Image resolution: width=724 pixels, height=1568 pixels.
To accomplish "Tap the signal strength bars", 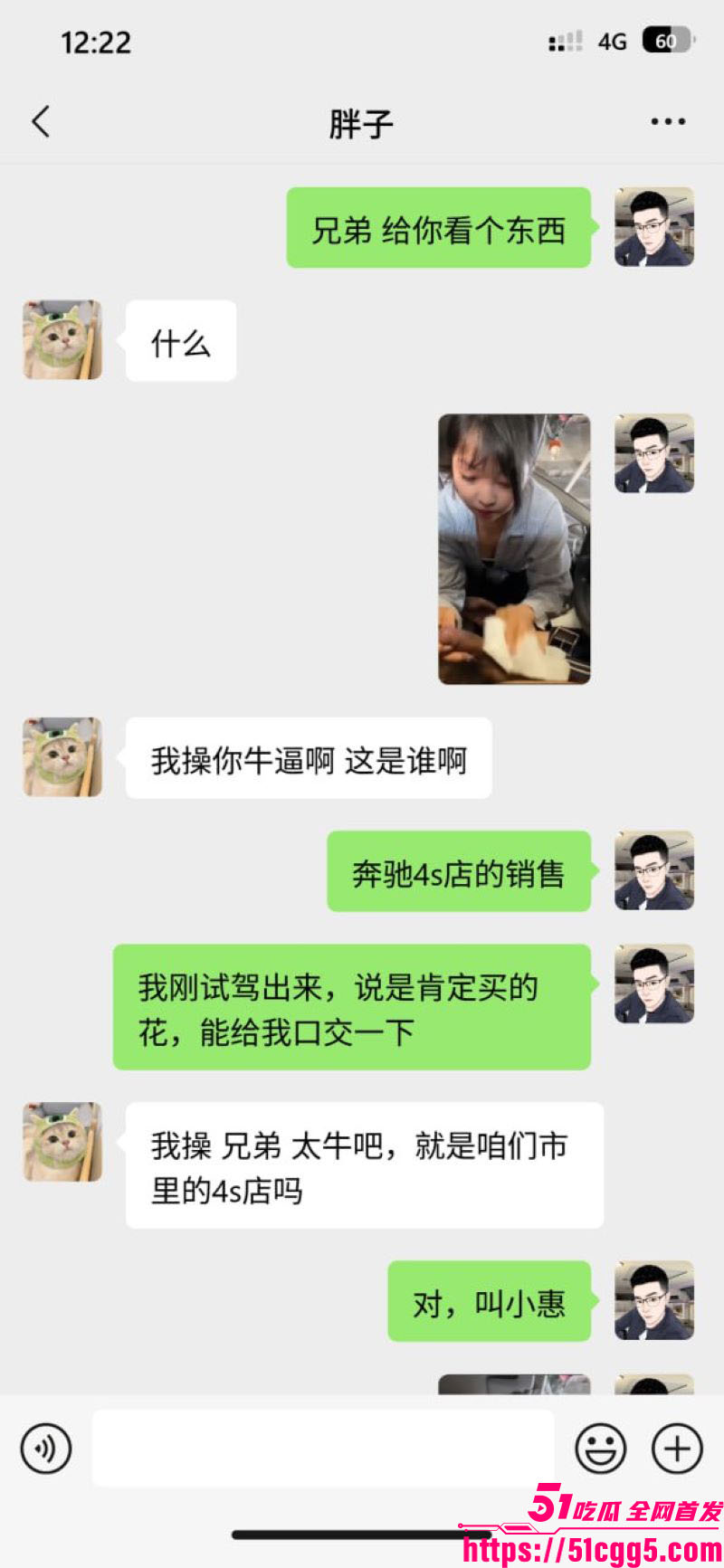I will 564,42.
